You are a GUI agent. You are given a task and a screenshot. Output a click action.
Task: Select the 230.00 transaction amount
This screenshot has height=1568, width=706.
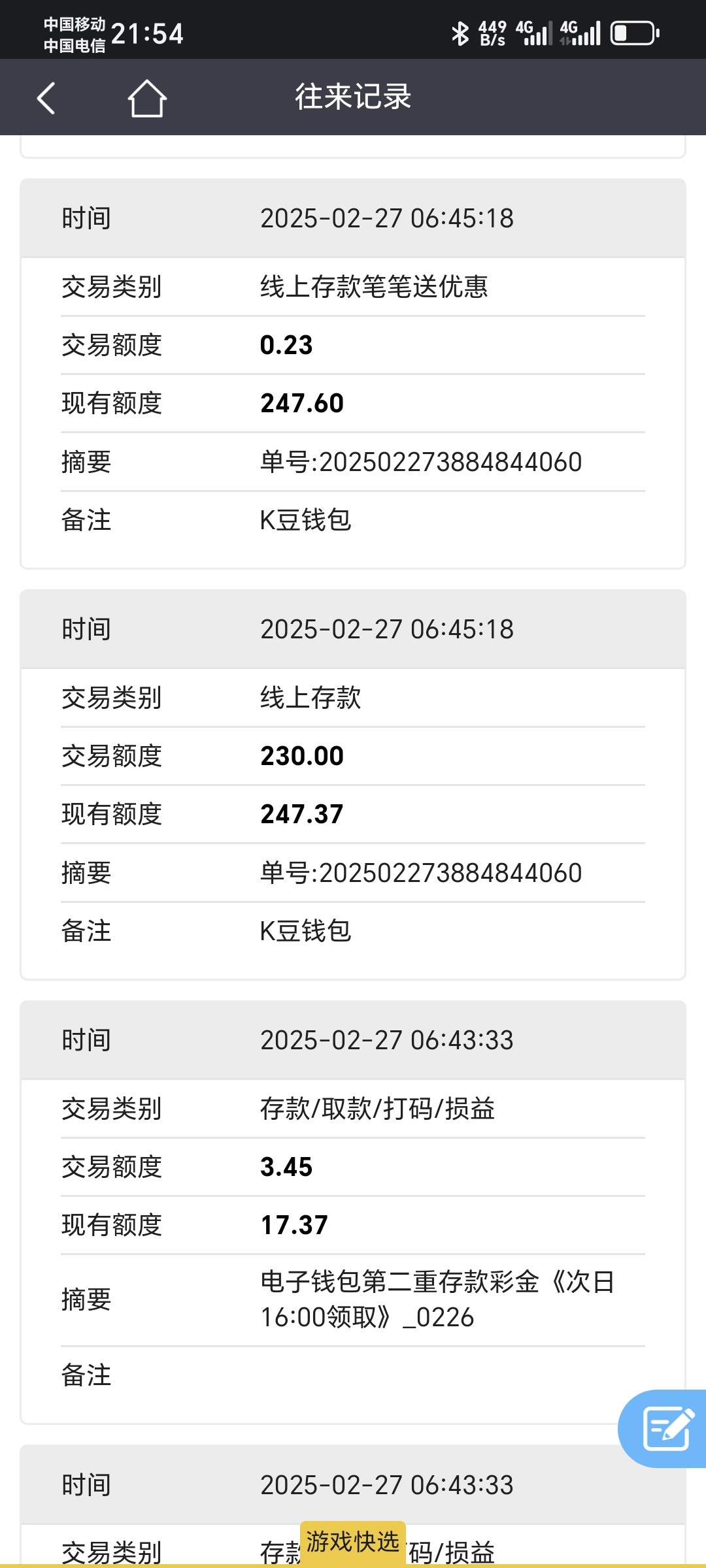click(300, 755)
